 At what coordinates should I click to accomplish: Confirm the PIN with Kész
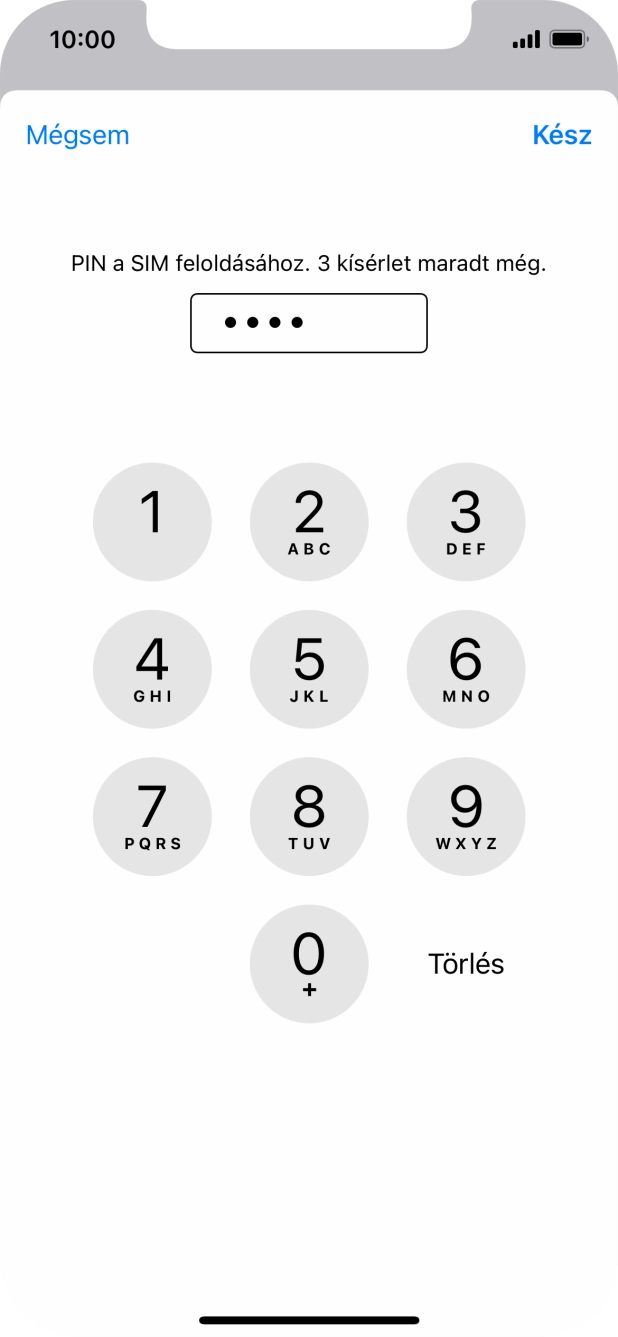562,135
